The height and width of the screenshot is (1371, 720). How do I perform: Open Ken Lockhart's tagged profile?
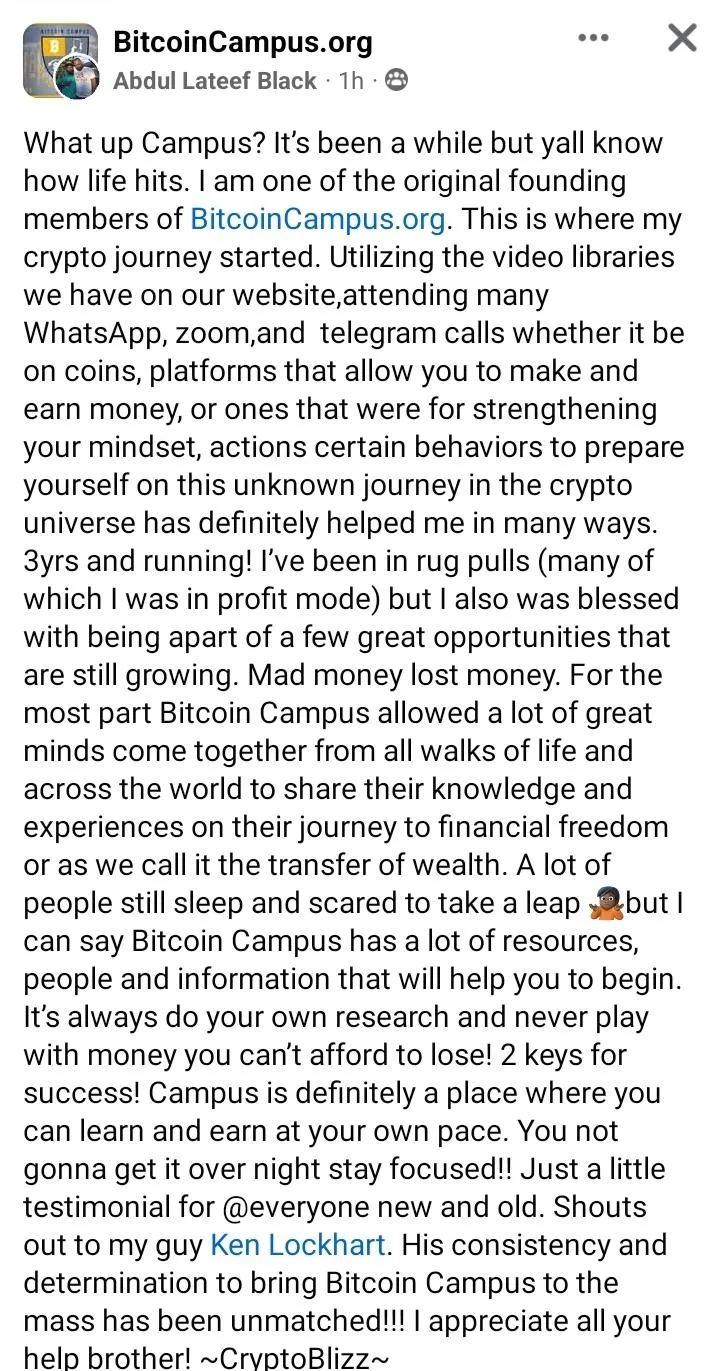click(x=300, y=1245)
